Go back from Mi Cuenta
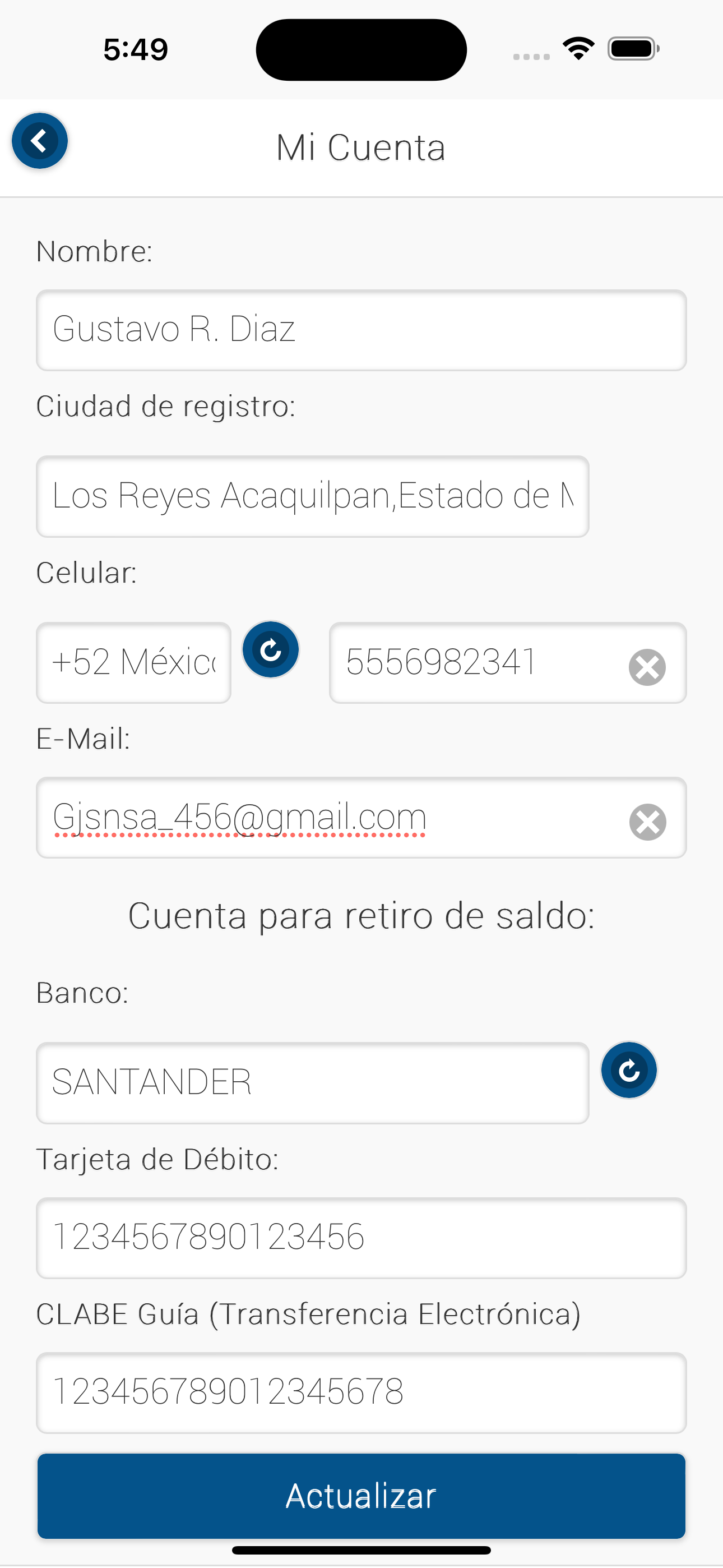This screenshot has width=723, height=1568. [x=40, y=141]
